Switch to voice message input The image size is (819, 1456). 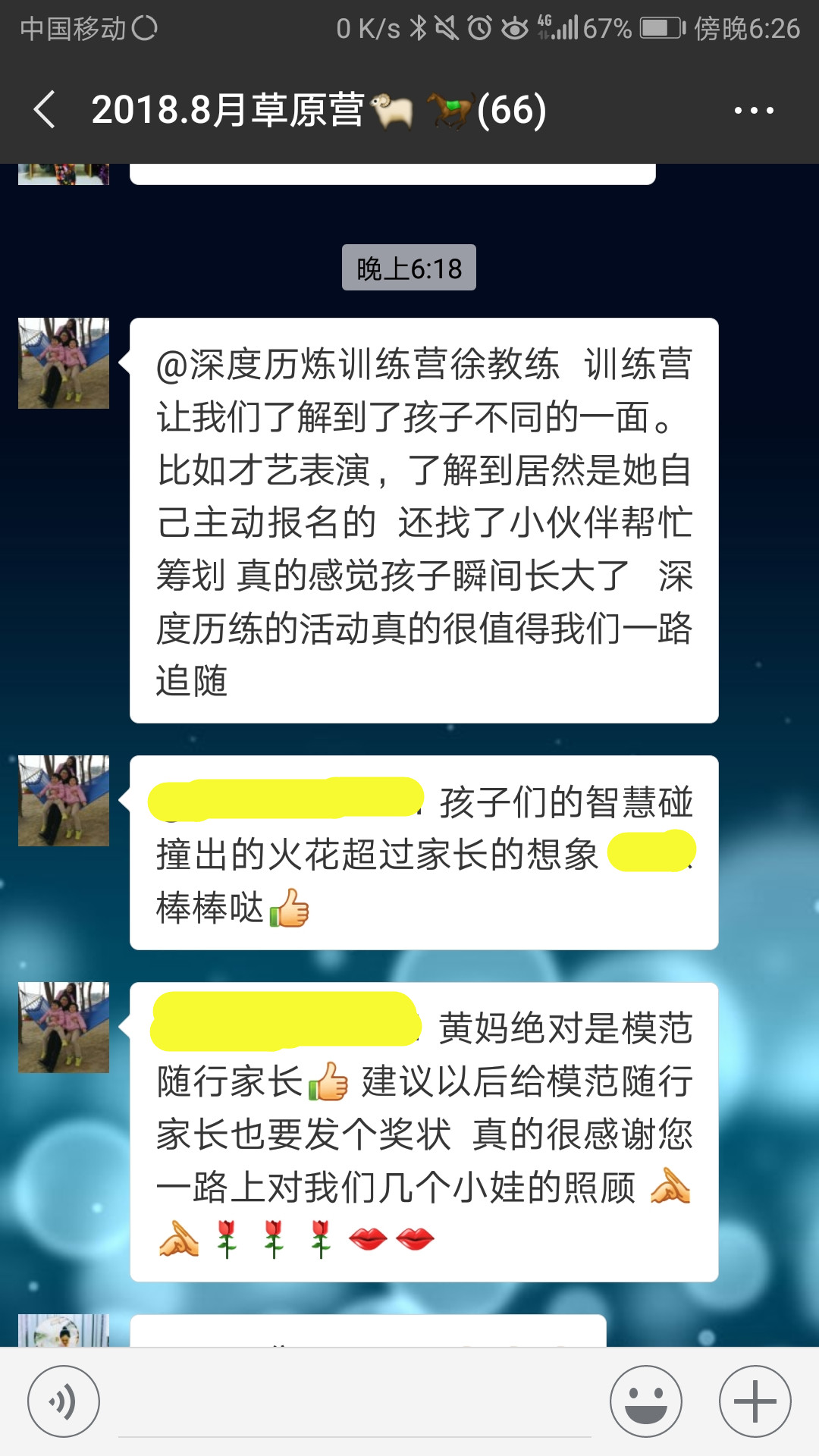64,1401
